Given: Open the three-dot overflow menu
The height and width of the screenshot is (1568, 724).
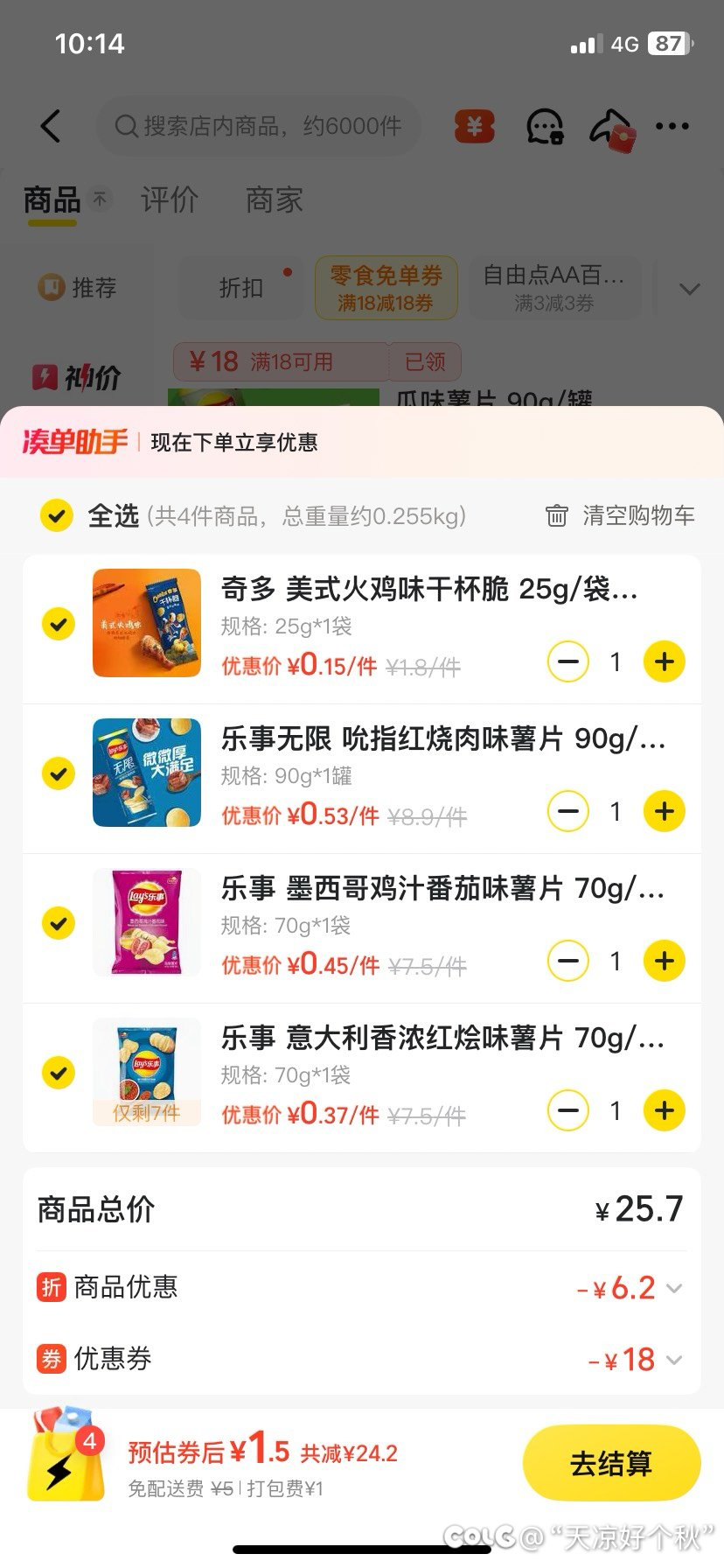Looking at the screenshot, I should pos(672,126).
